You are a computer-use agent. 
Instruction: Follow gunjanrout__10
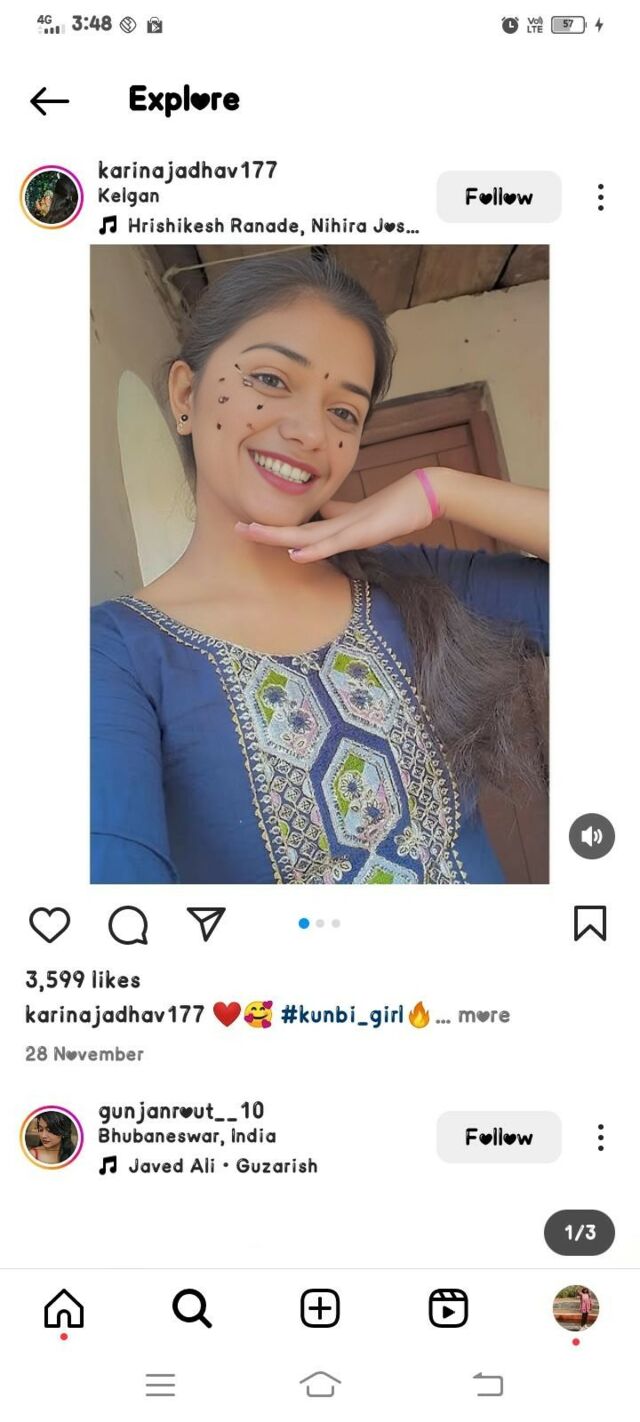pos(498,1137)
